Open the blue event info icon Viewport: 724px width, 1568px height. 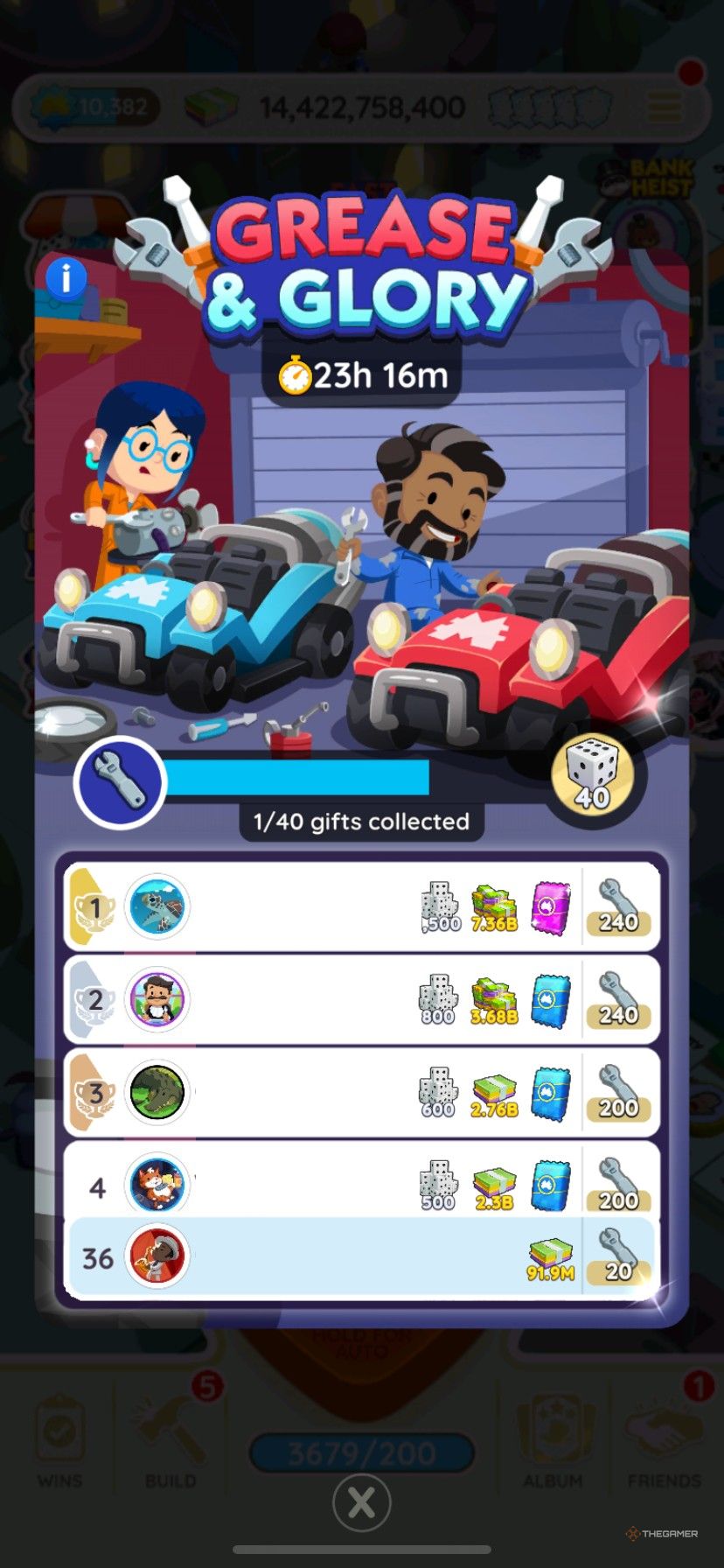click(66, 279)
